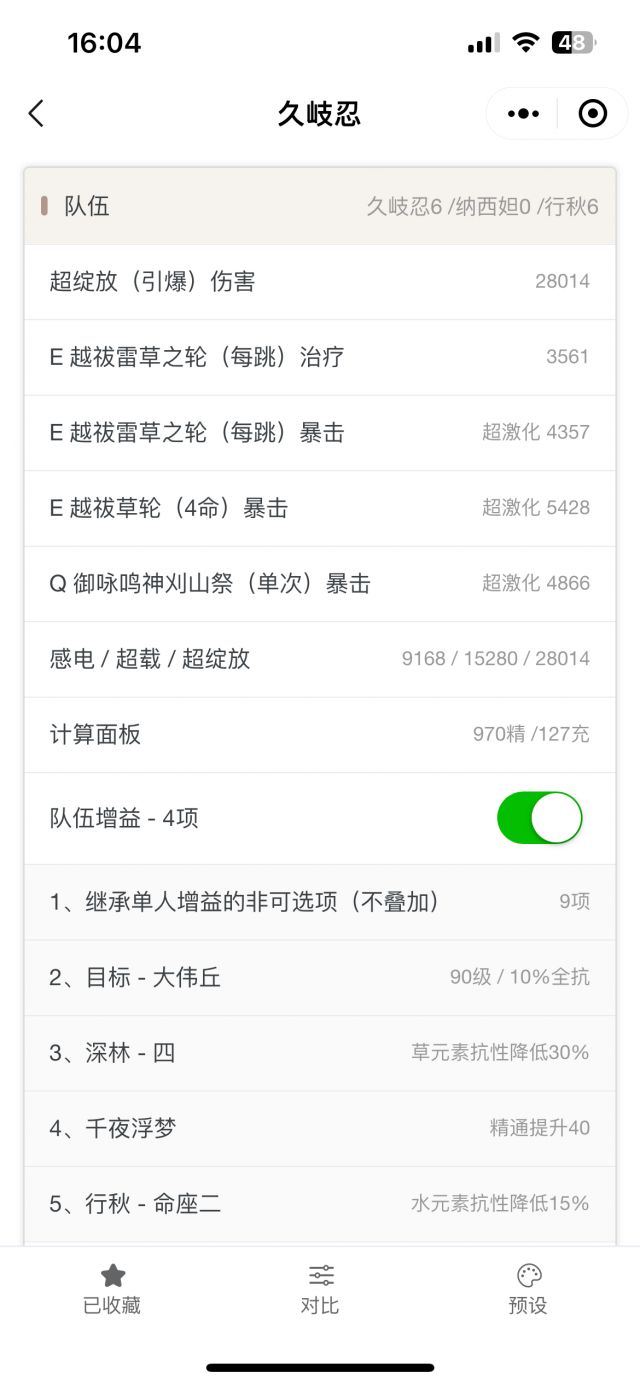Go back using the top-left arrow

37,114
